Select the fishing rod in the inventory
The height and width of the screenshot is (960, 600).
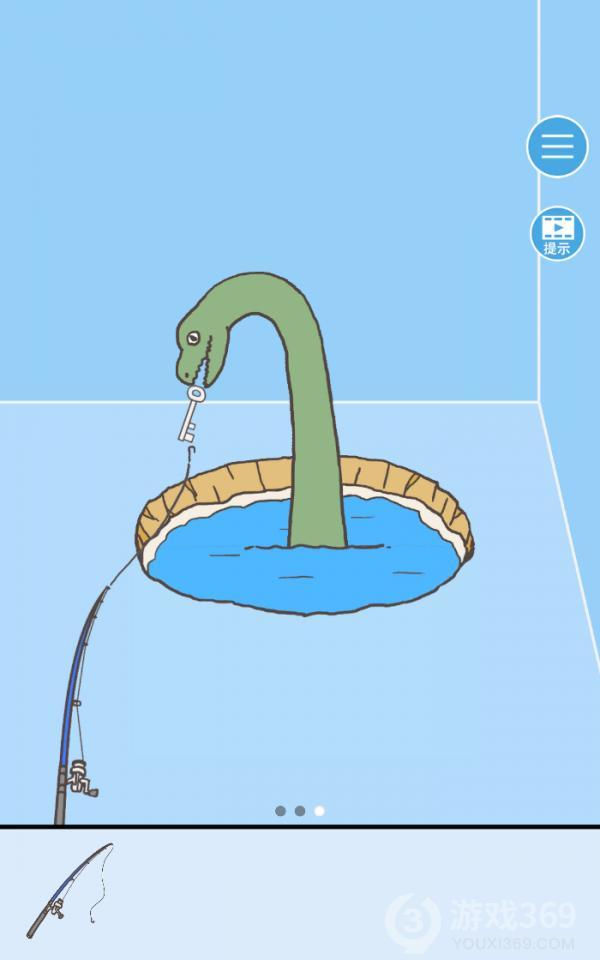tap(68, 889)
